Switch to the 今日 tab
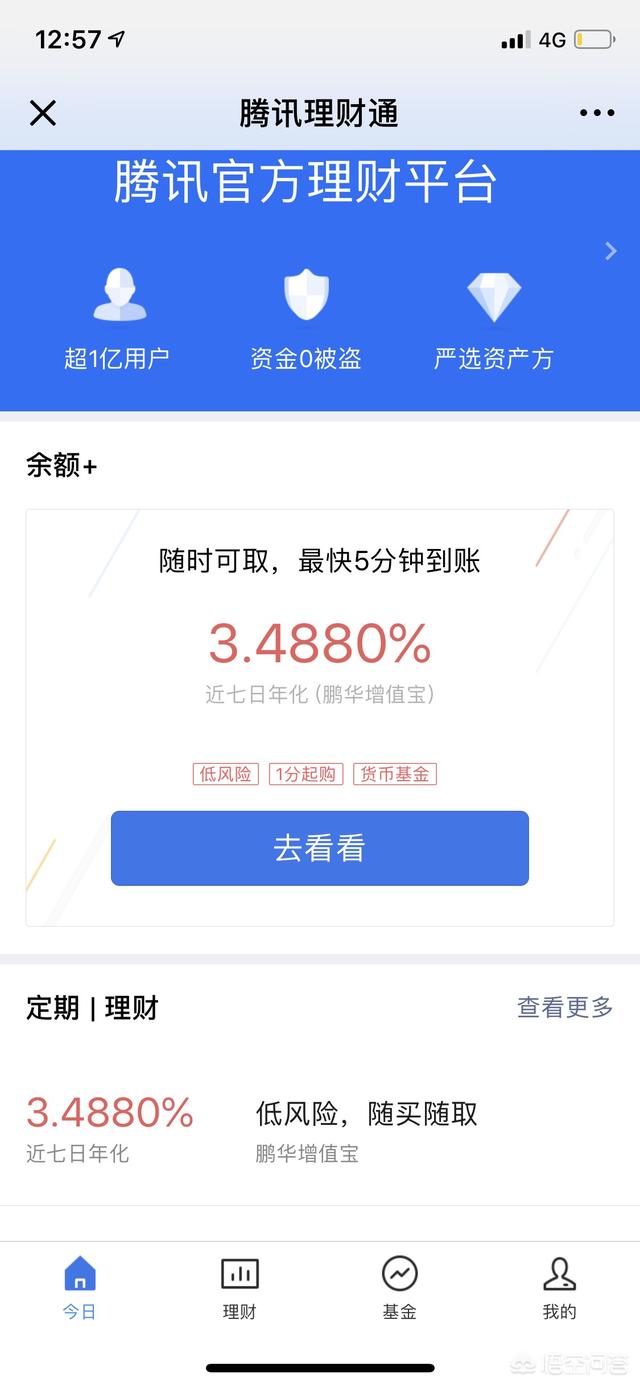Screen dimensions: 640x1386 (80, 1288)
